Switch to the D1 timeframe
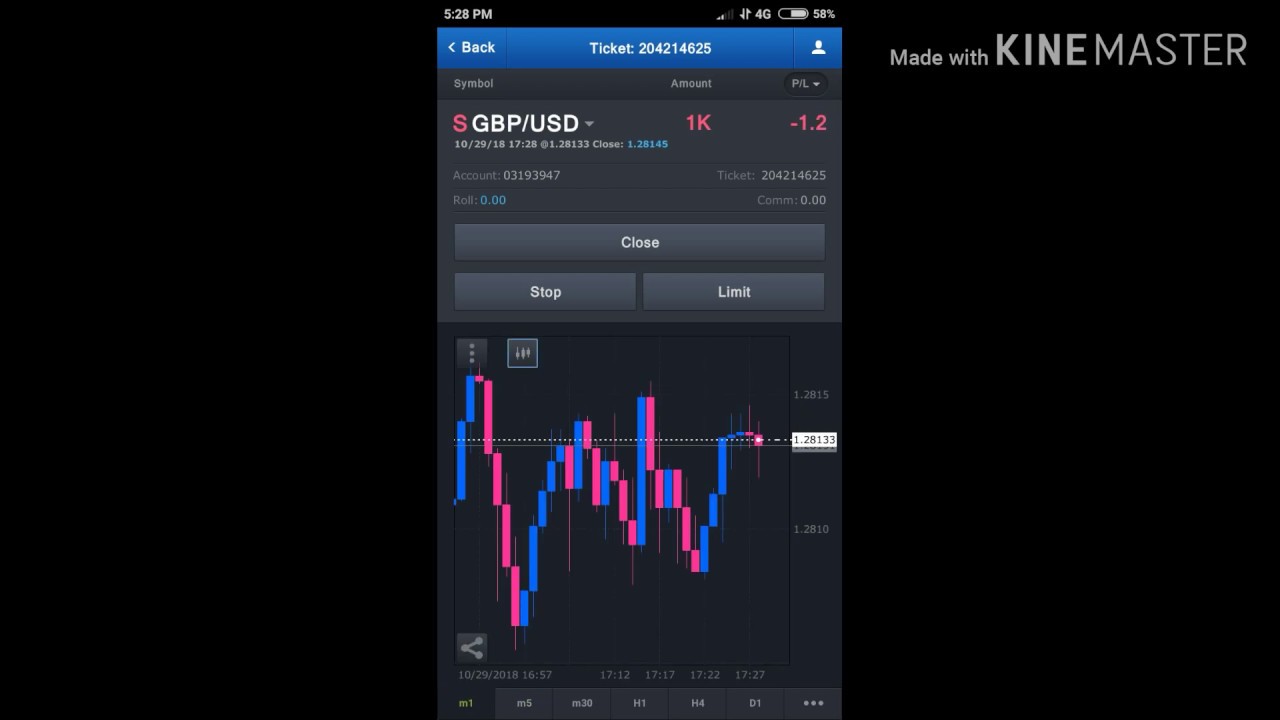 pos(755,703)
